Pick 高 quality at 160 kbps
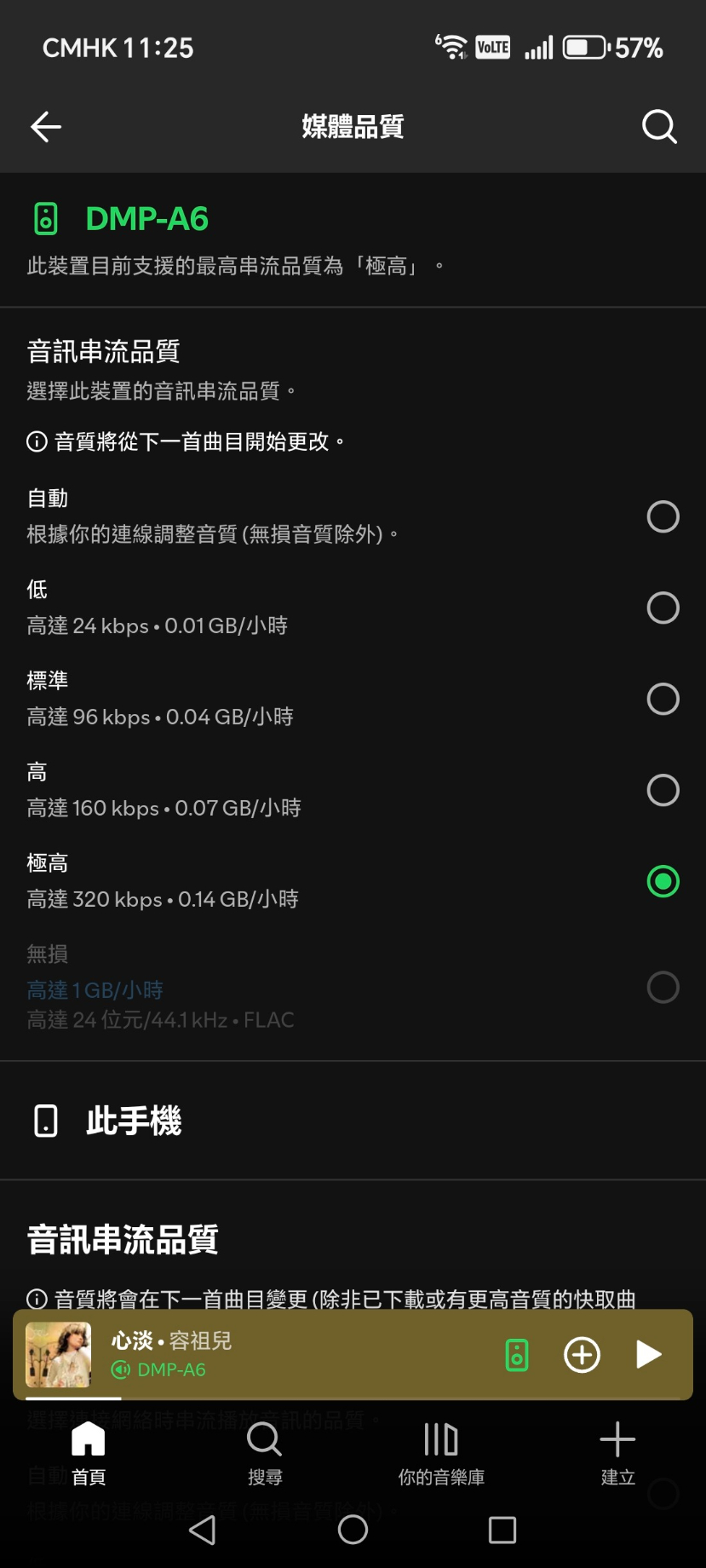706x1568 pixels. [x=663, y=790]
